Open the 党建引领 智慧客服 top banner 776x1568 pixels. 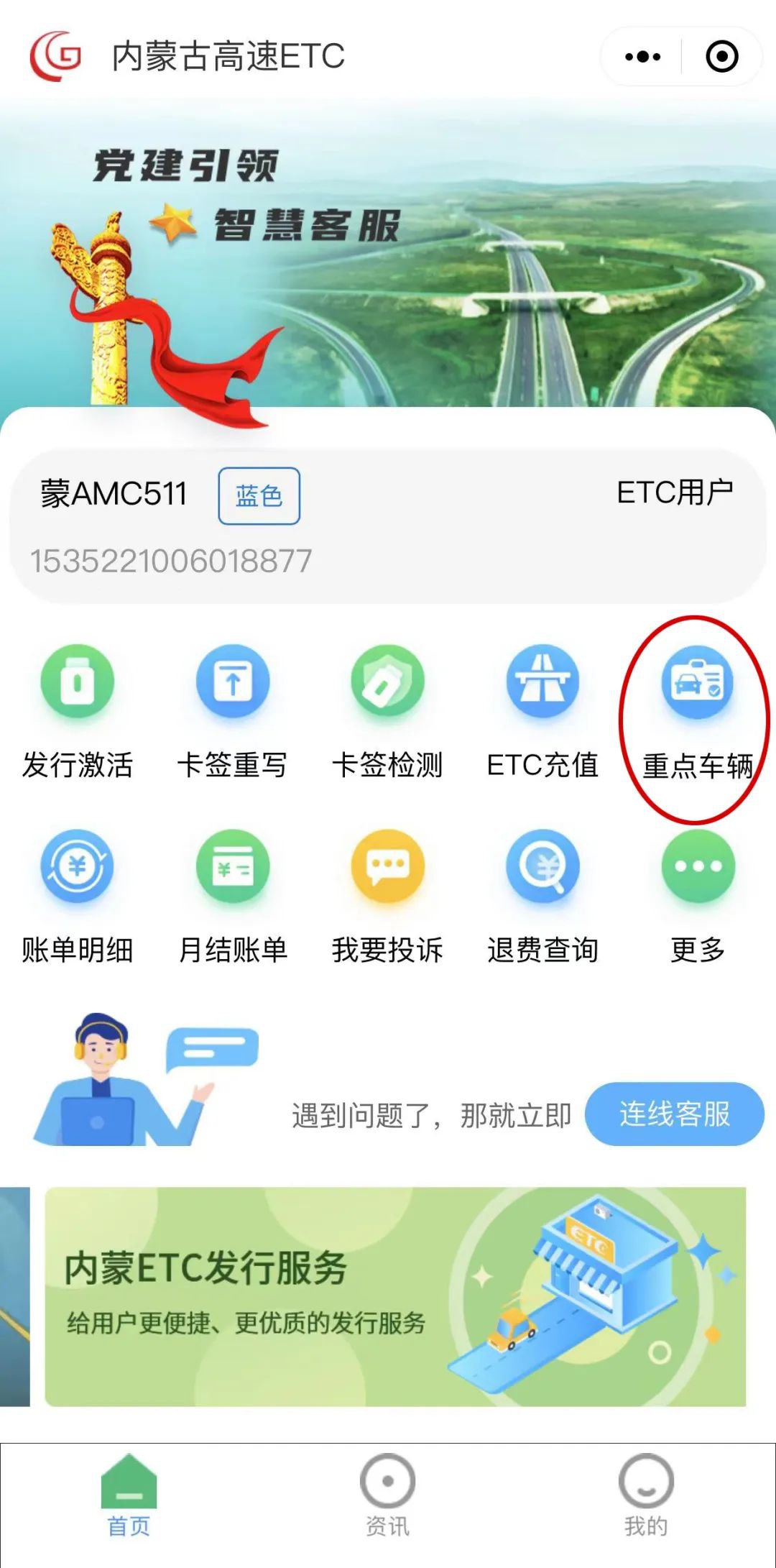pyautogui.click(x=388, y=252)
